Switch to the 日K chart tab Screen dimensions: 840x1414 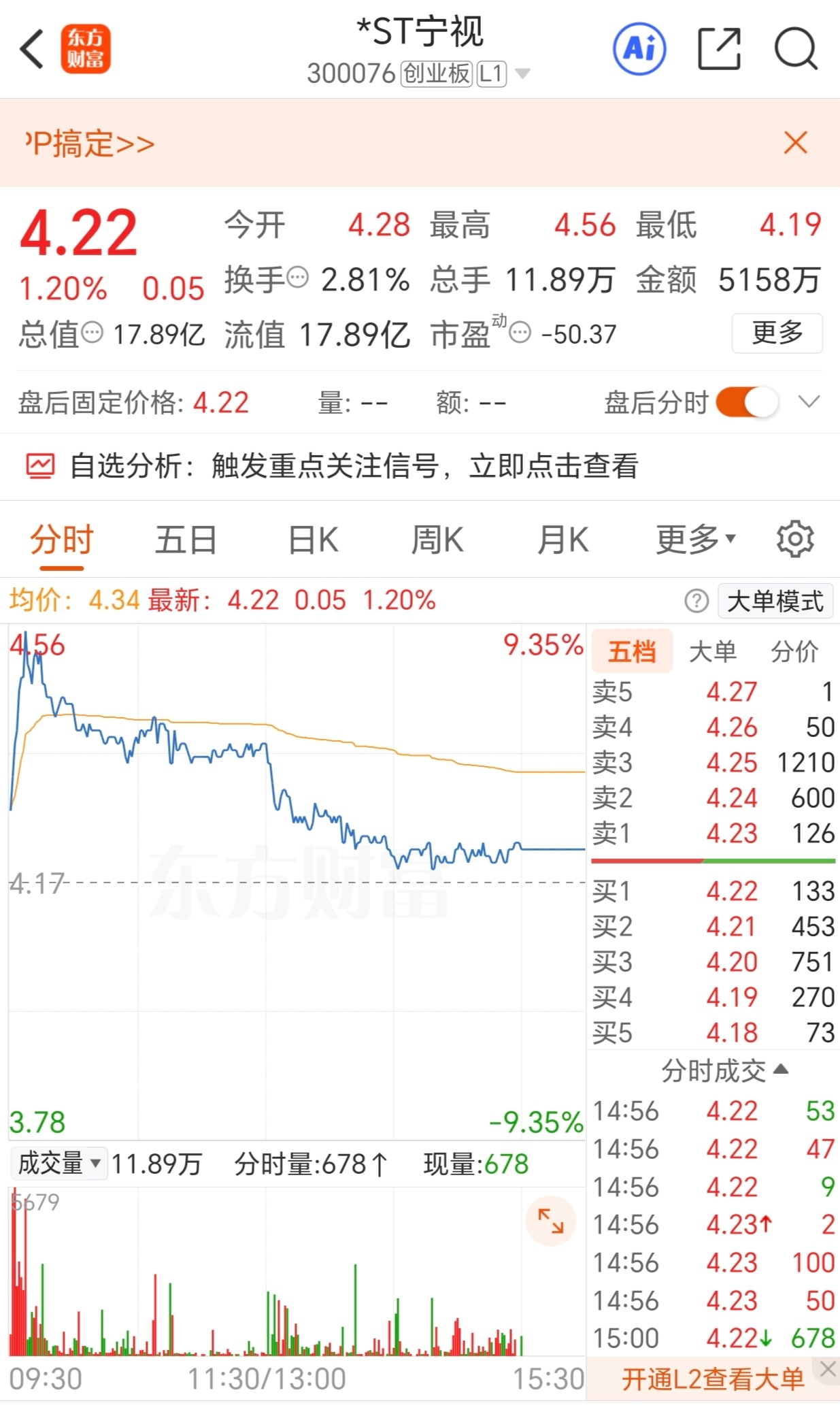(313, 540)
